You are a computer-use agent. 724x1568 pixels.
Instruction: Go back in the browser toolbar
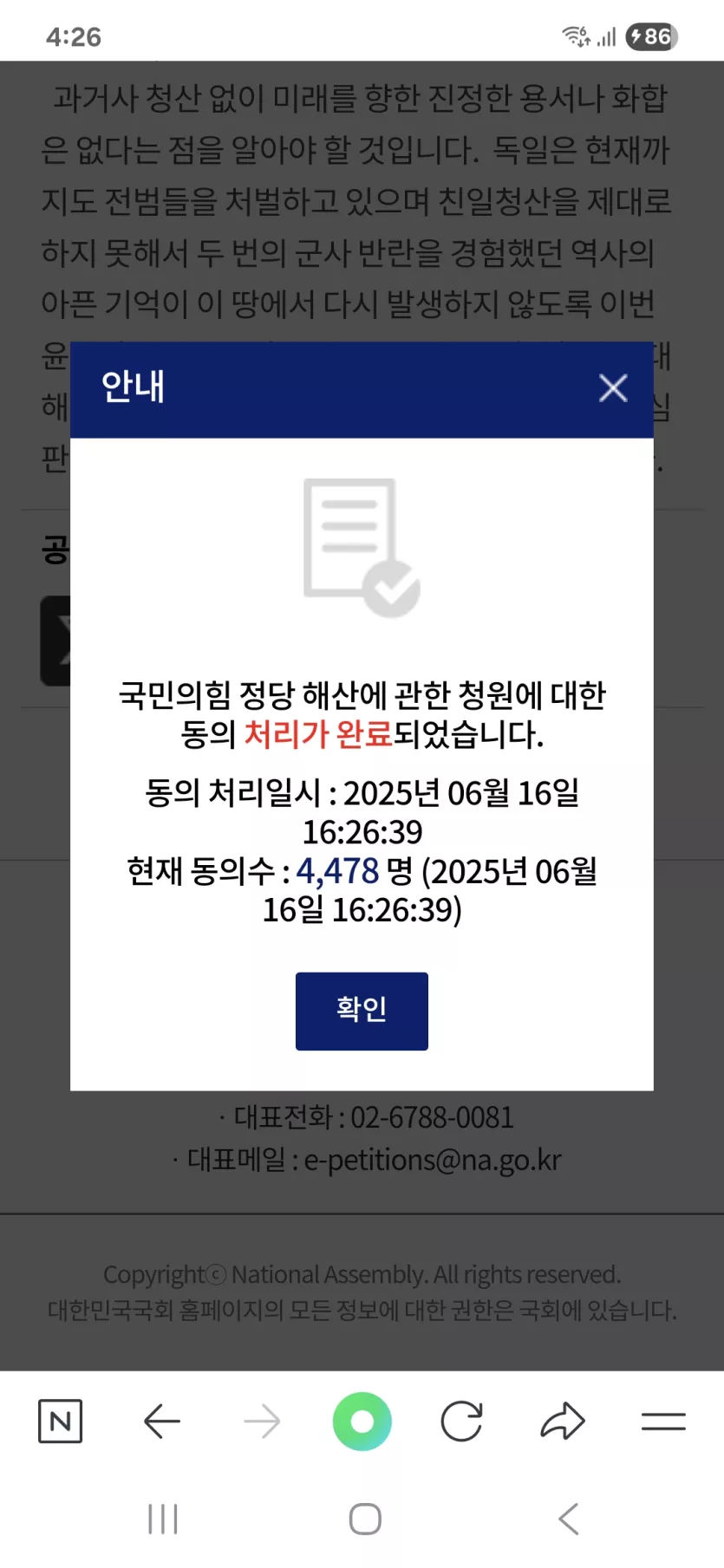[x=161, y=1422]
